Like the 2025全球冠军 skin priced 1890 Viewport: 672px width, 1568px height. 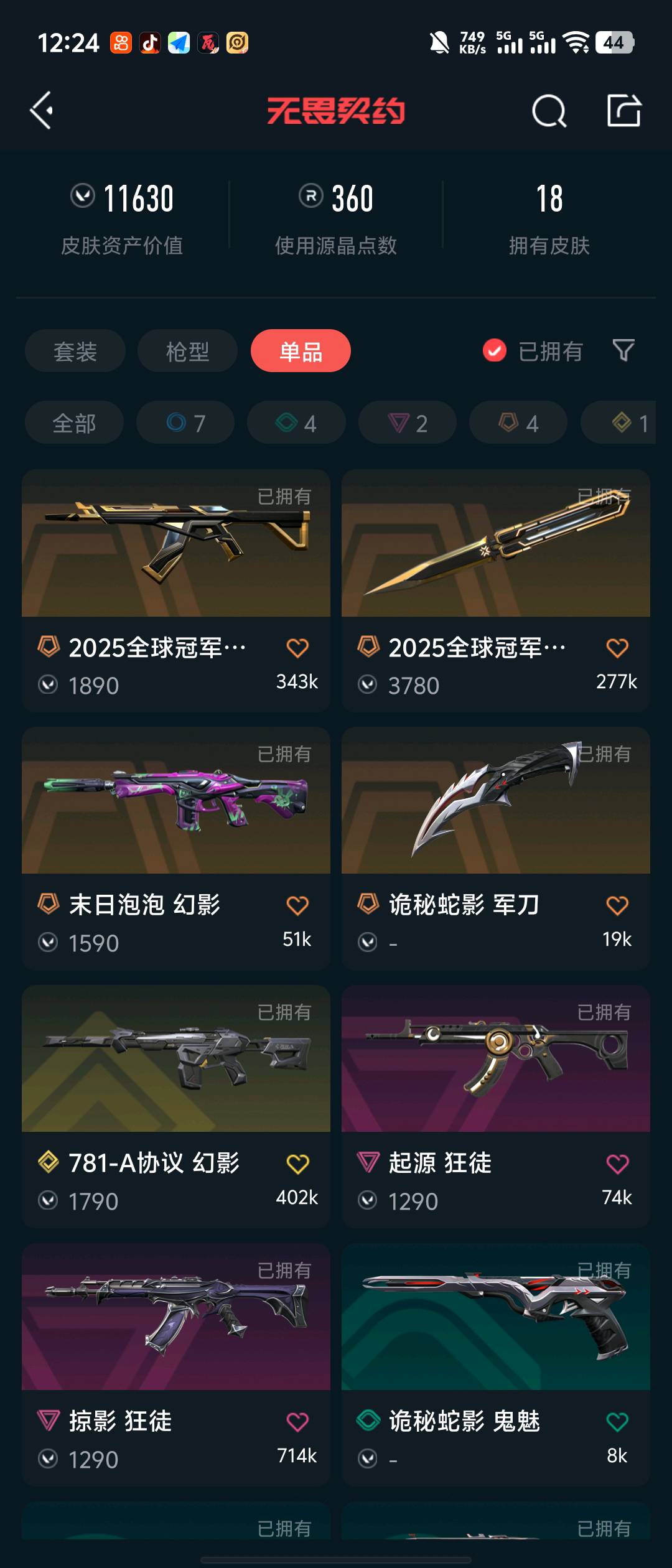(297, 648)
